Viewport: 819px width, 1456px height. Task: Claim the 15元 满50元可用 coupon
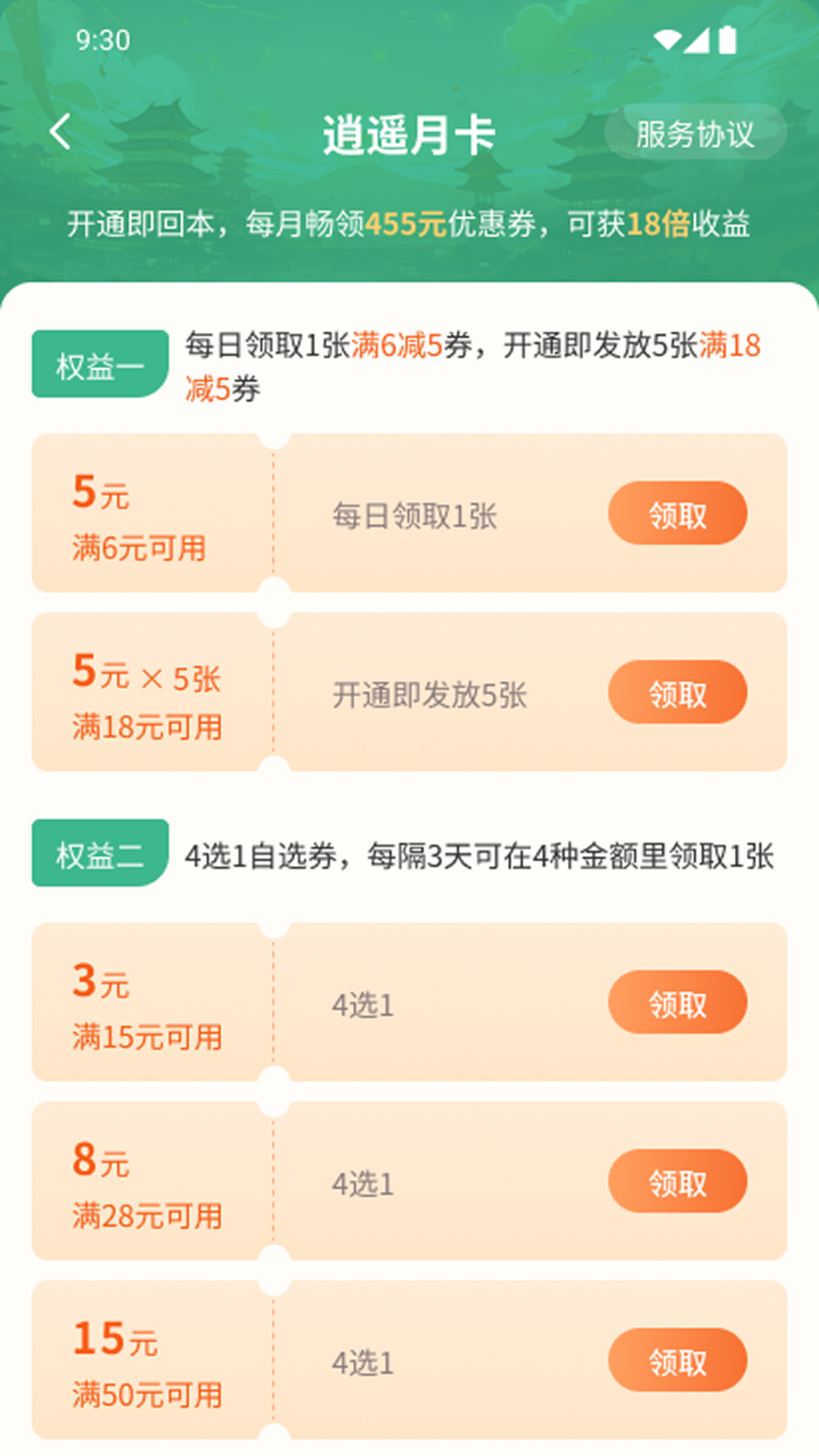(677, 1360)
